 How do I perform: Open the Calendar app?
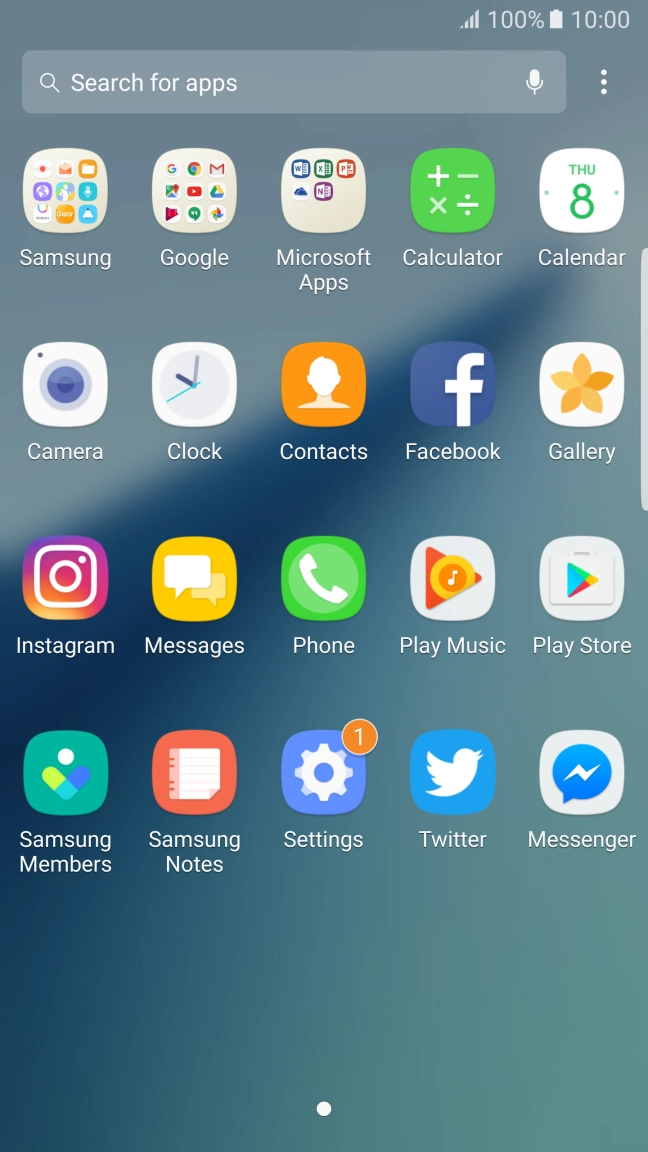(582, 191)
